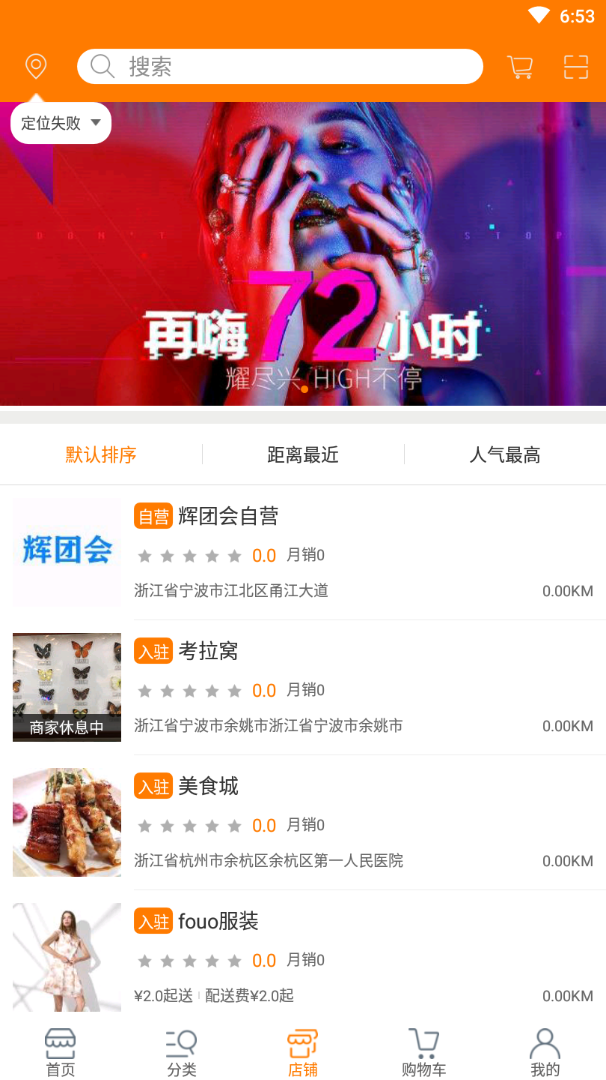
Task: Switch to the 分类 tab
Action: point(182,1053)
